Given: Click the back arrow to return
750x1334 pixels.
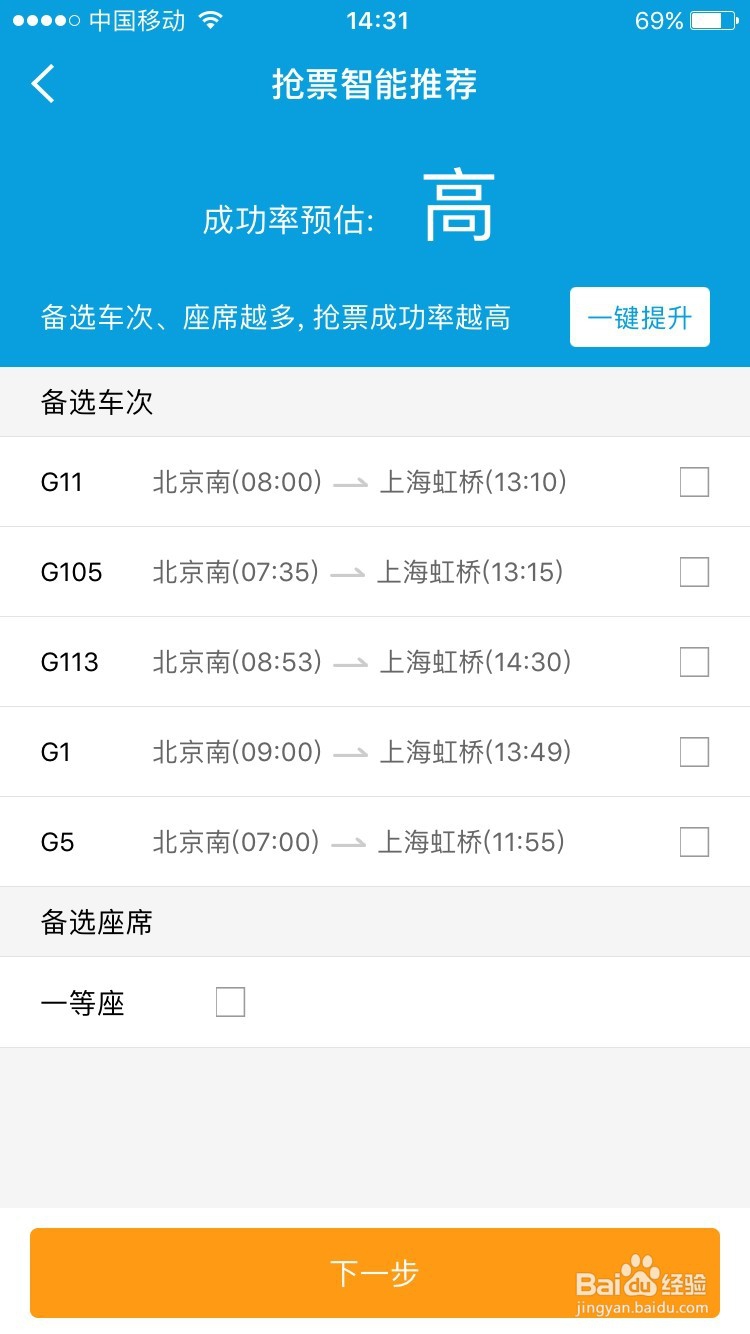Looking at the screenshot, I should (42, 84).
